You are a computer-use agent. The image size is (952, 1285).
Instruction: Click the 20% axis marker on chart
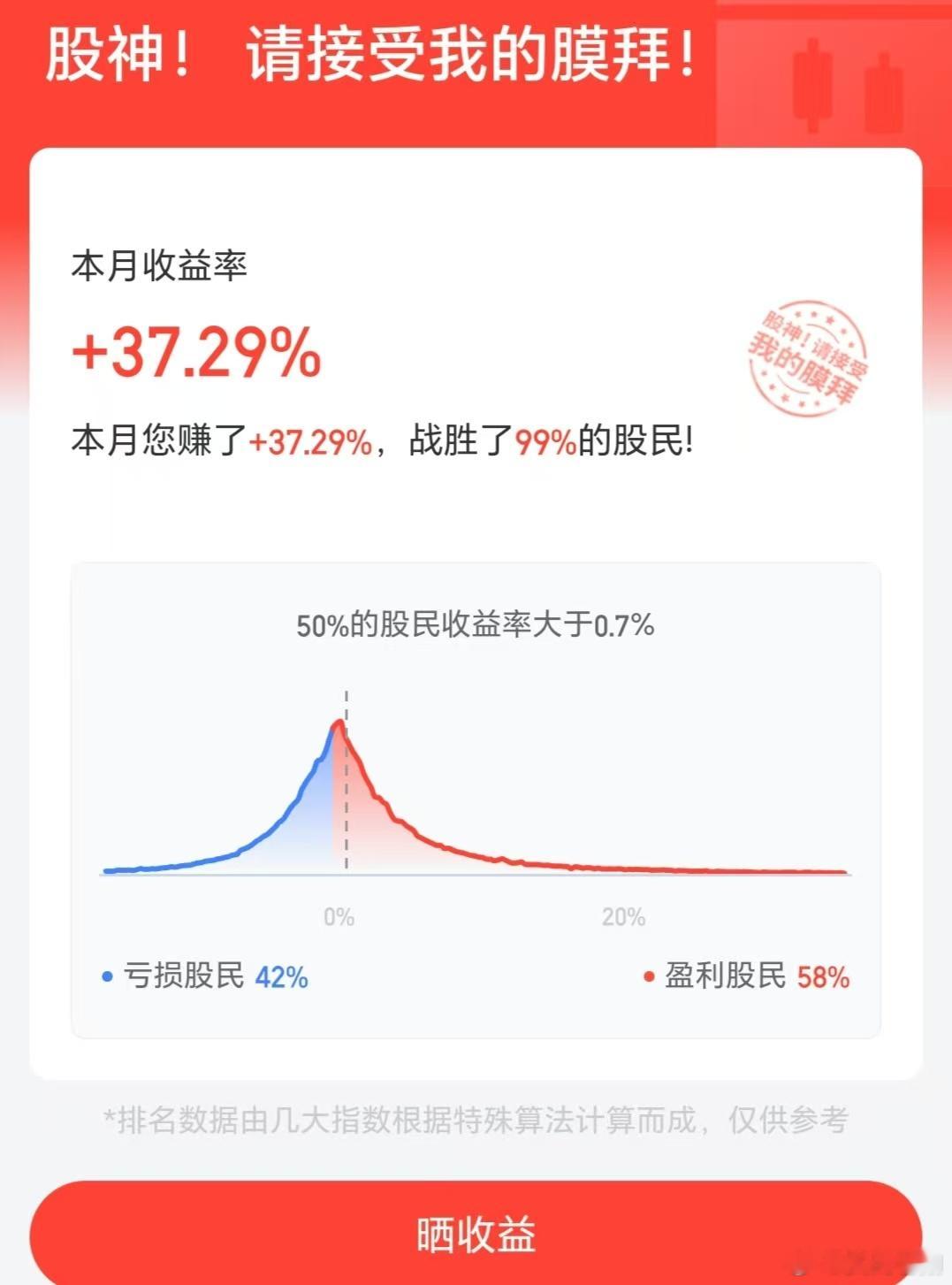pos(622,917)
